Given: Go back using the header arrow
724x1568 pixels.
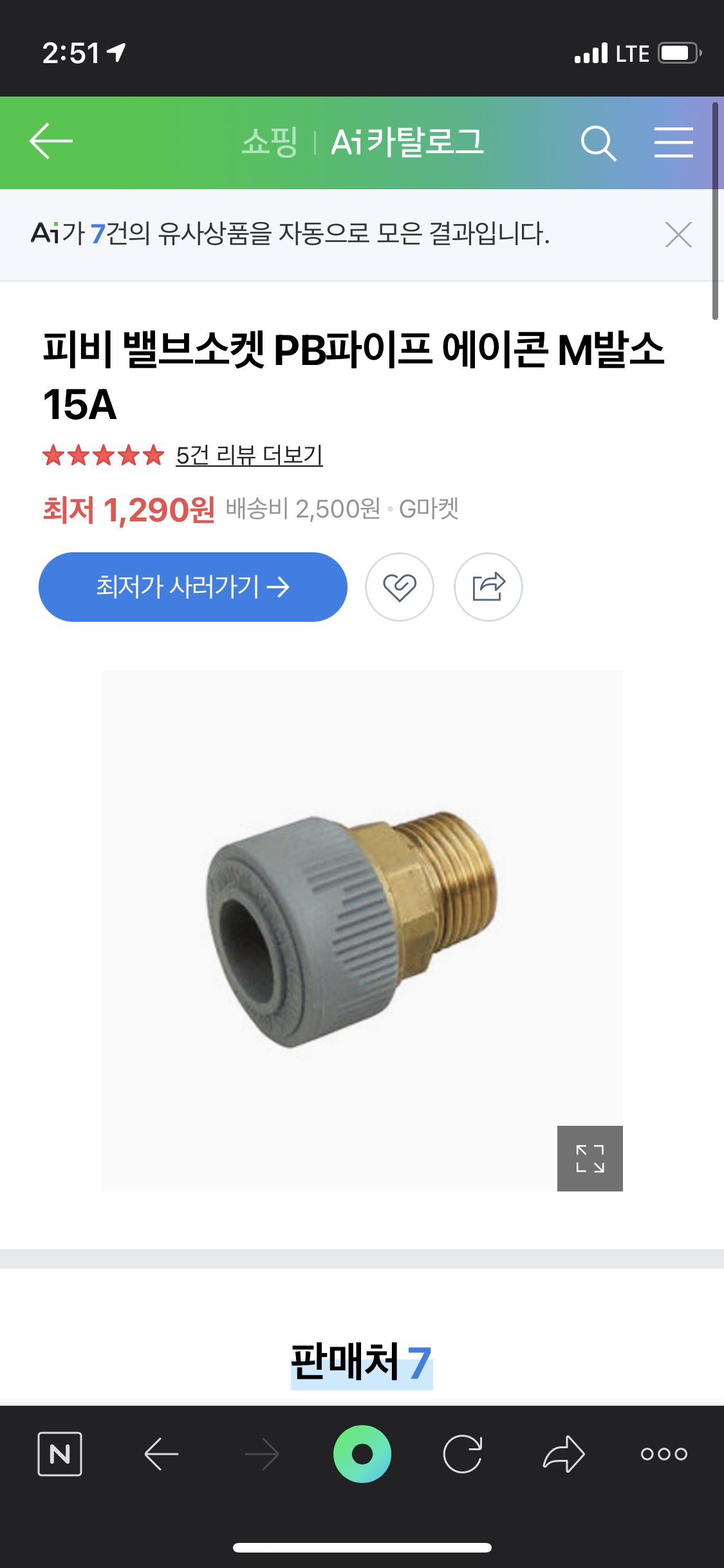Looking at the screenshot, I should point(51,142).
